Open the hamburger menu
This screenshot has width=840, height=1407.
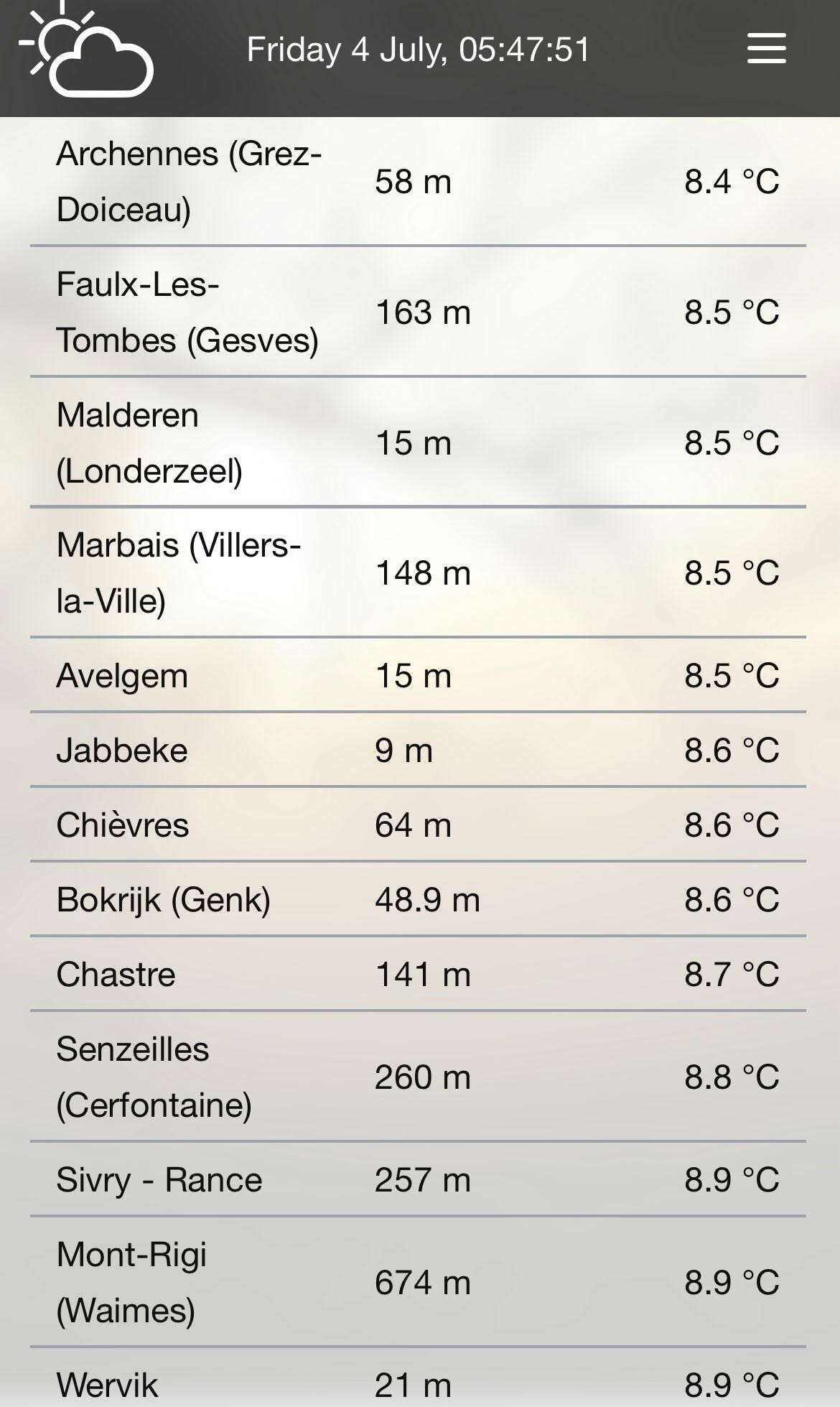(x=766, y=49)
